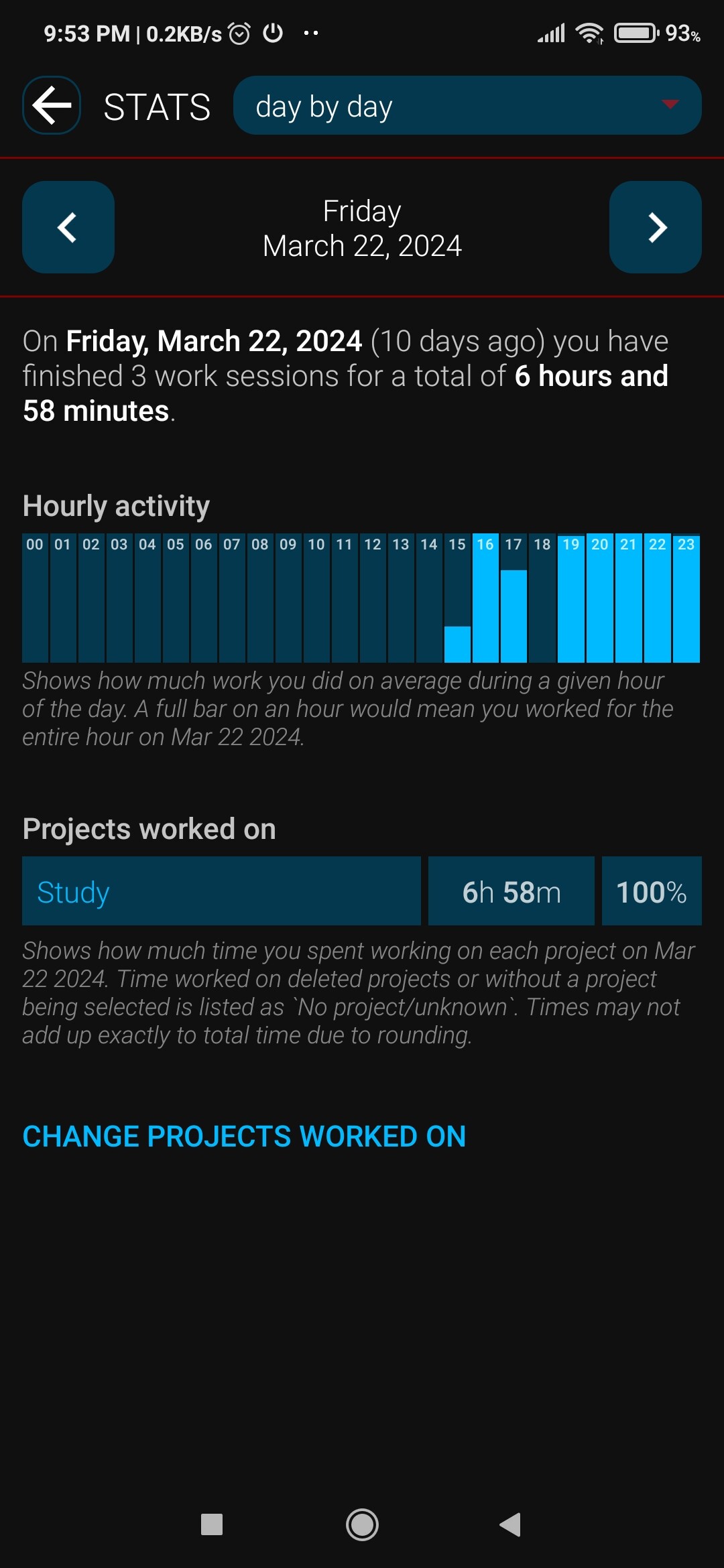Viewport: 724px width, 1568px height.
Task: Tap CHANGE PROJECTS WORKED ON
Action: 244,1136
